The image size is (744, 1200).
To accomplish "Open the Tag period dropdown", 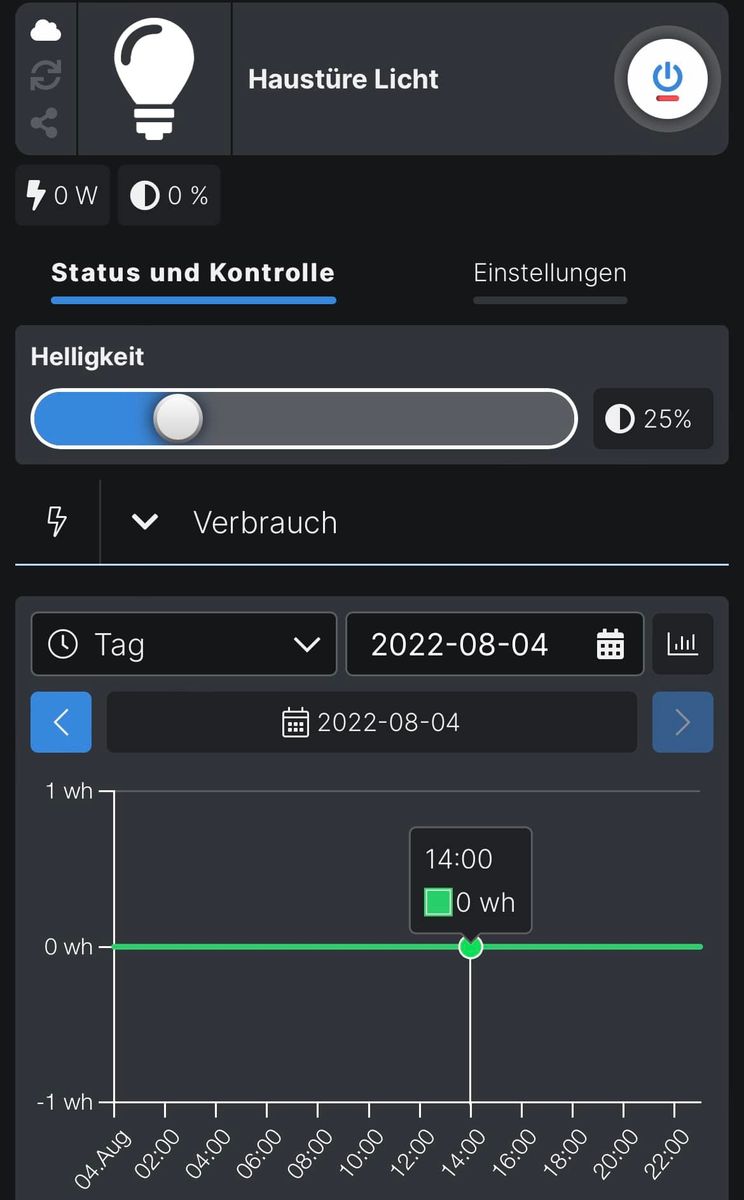I will [184, 645].
